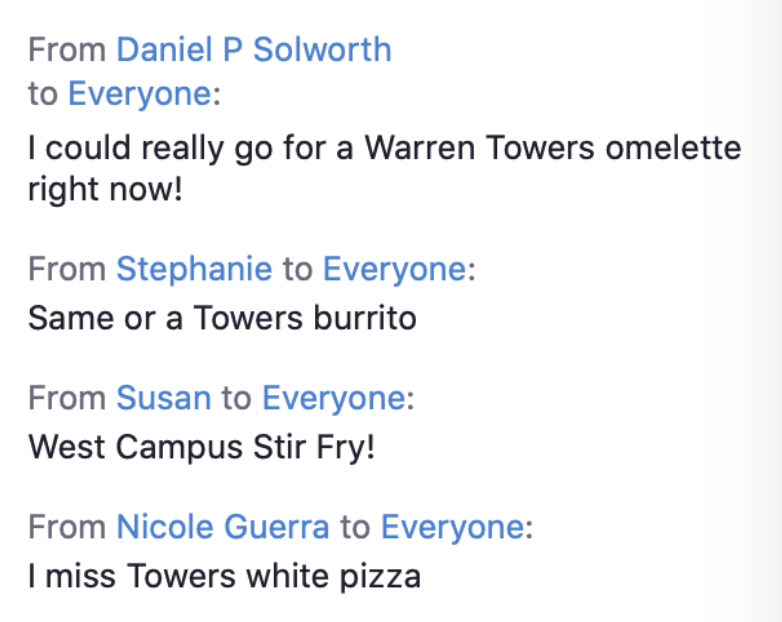Select Everyone next to Susan's name

[333, 398]
